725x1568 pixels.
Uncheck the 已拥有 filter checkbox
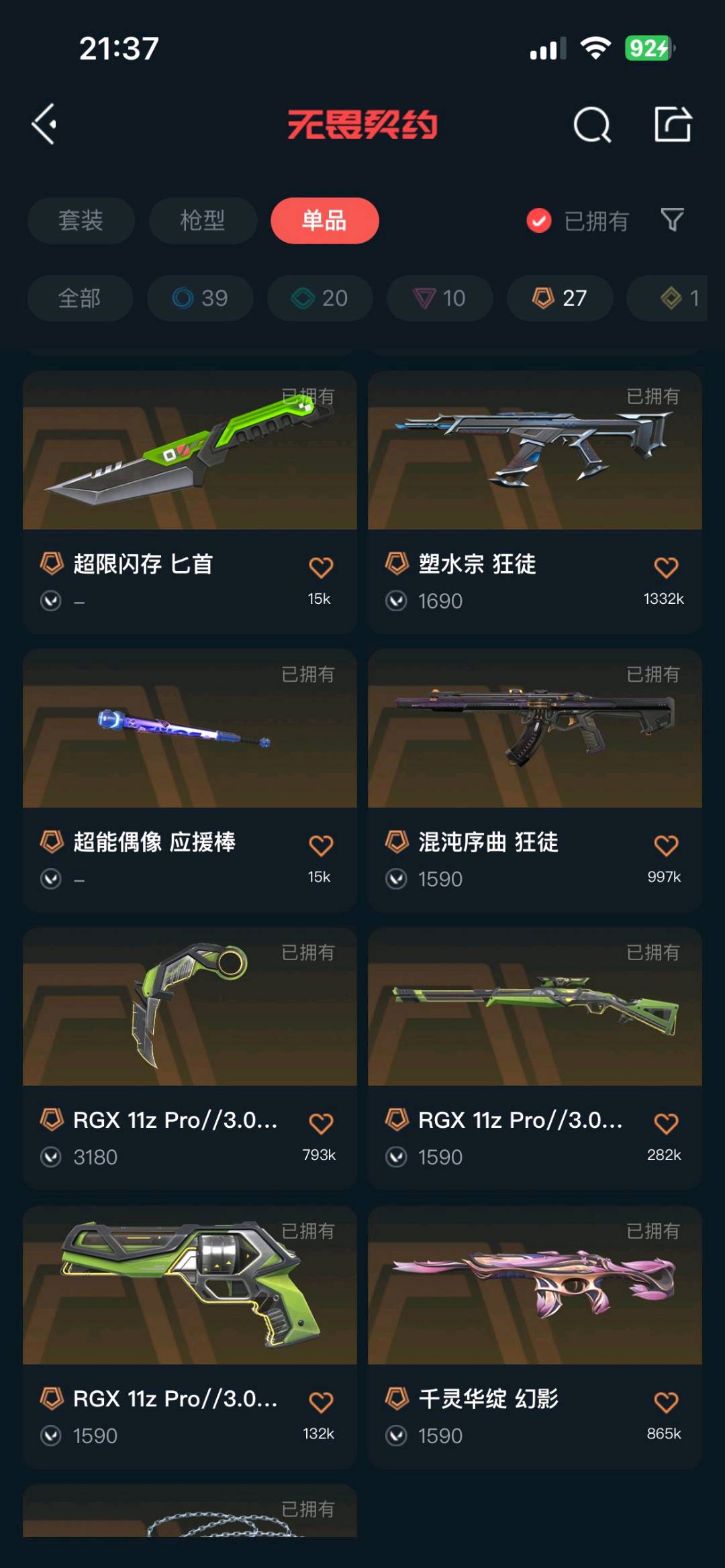click(539, 221)
